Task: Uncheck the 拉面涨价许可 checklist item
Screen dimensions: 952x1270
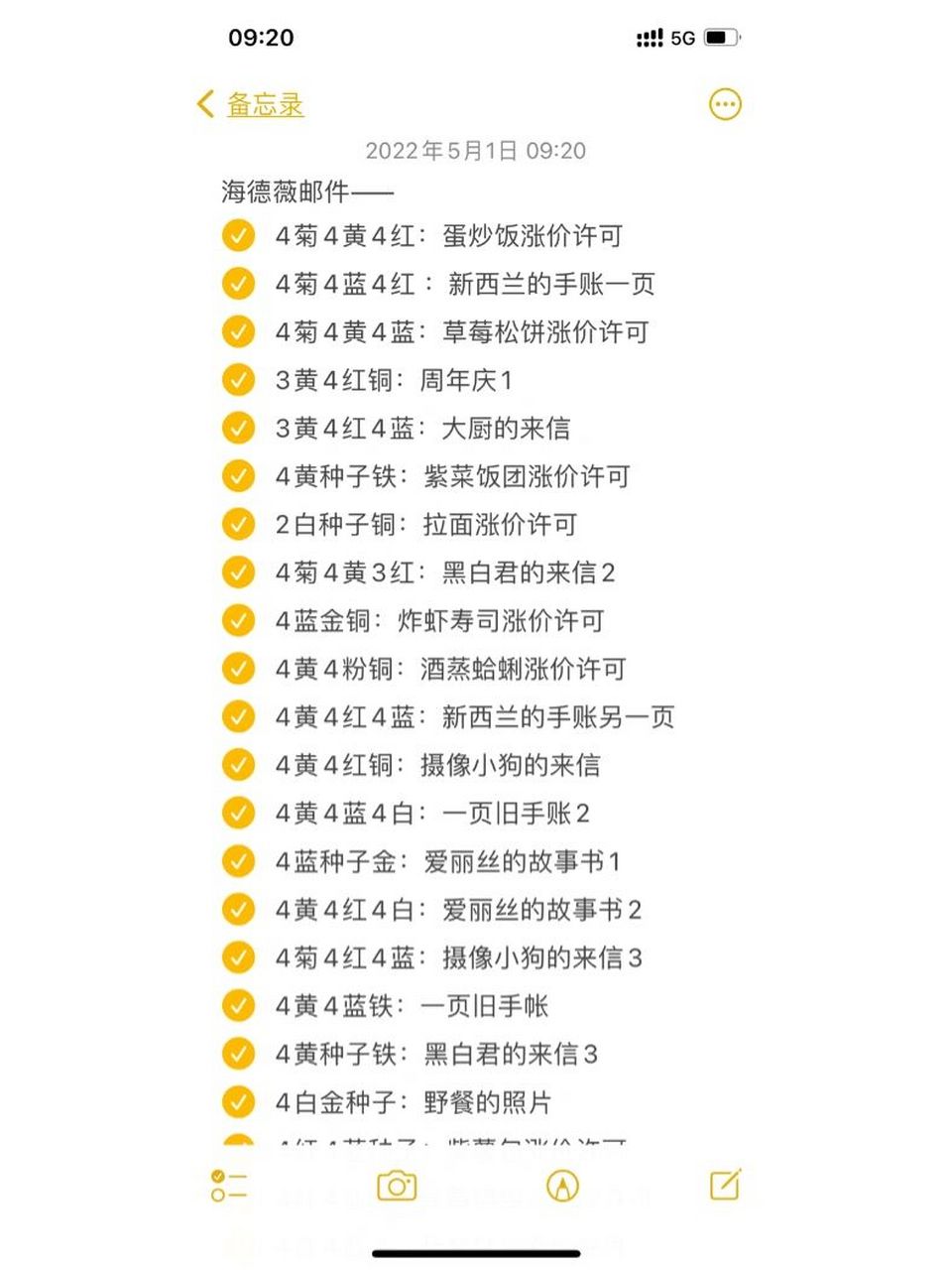Action: click(x=238, y=524)
